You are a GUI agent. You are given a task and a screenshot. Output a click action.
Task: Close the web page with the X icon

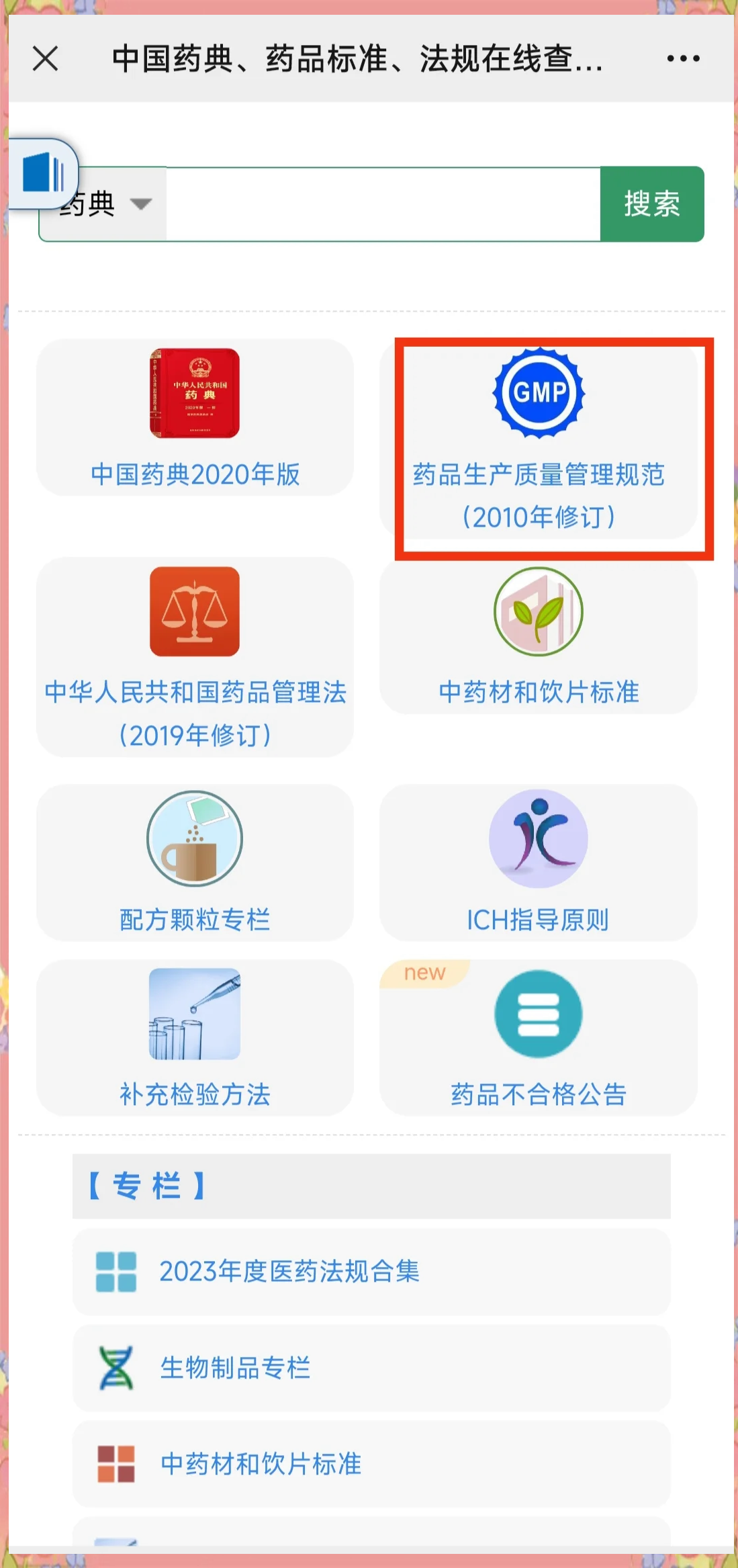tap(46, 58)
